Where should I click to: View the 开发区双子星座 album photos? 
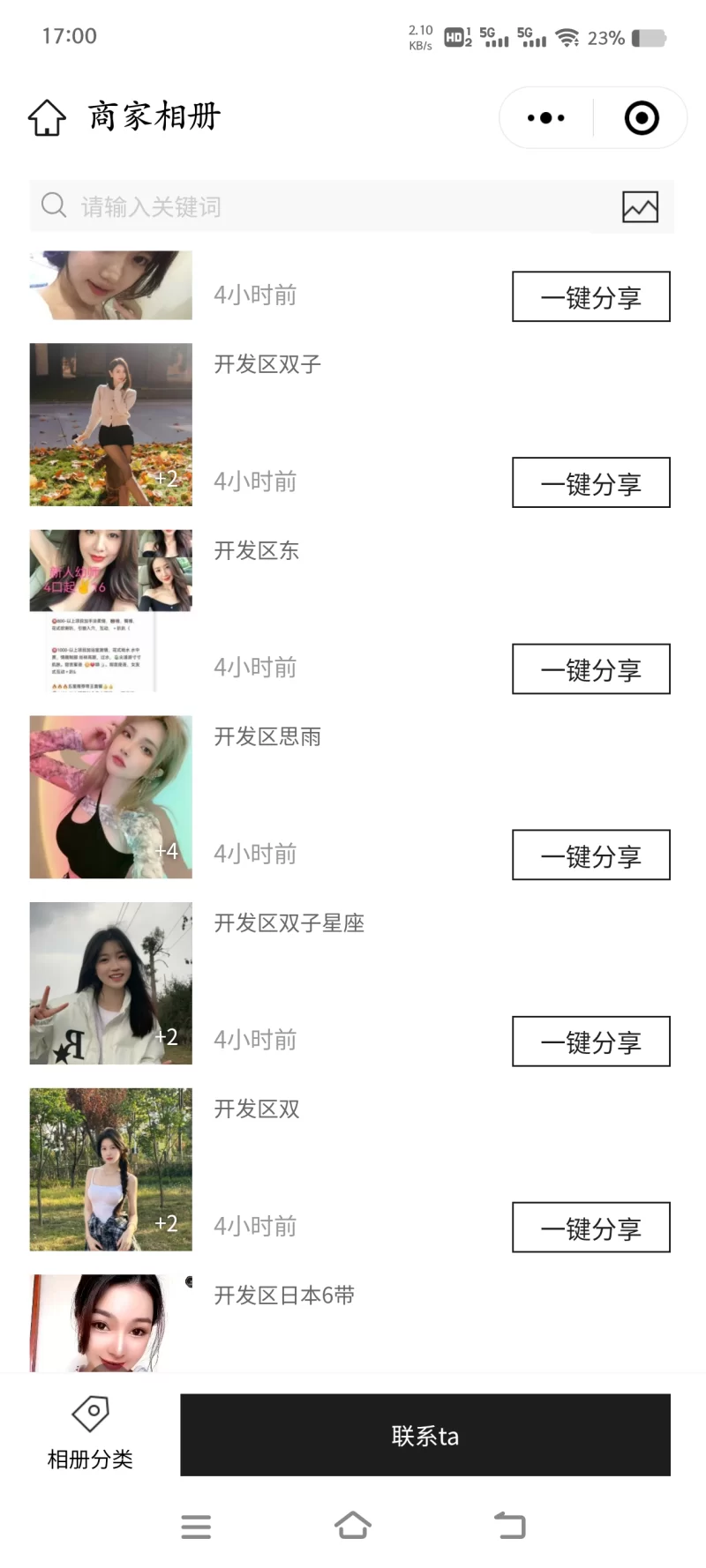tap(110, 982)
